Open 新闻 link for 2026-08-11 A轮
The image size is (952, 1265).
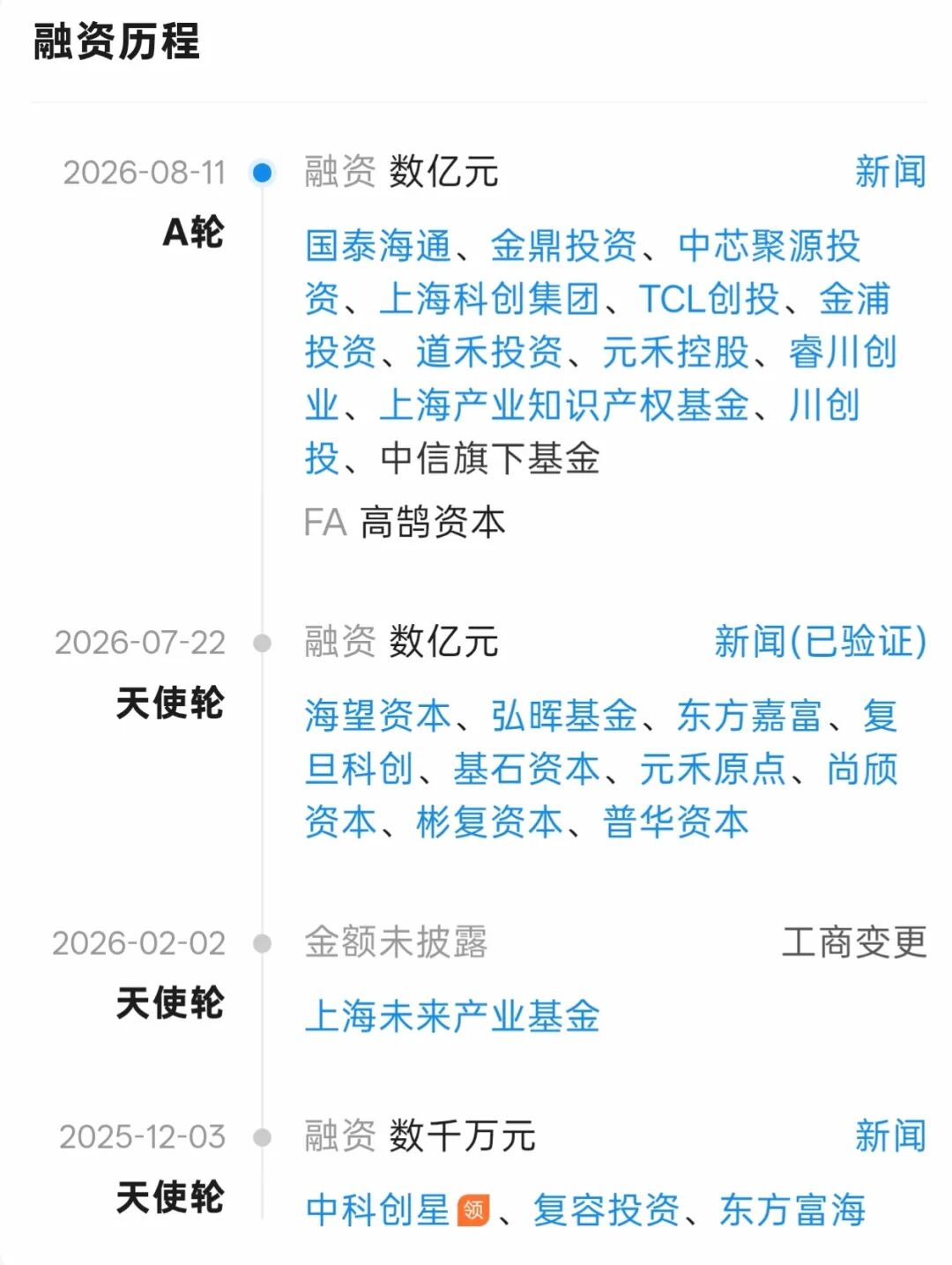coord(890,171)
